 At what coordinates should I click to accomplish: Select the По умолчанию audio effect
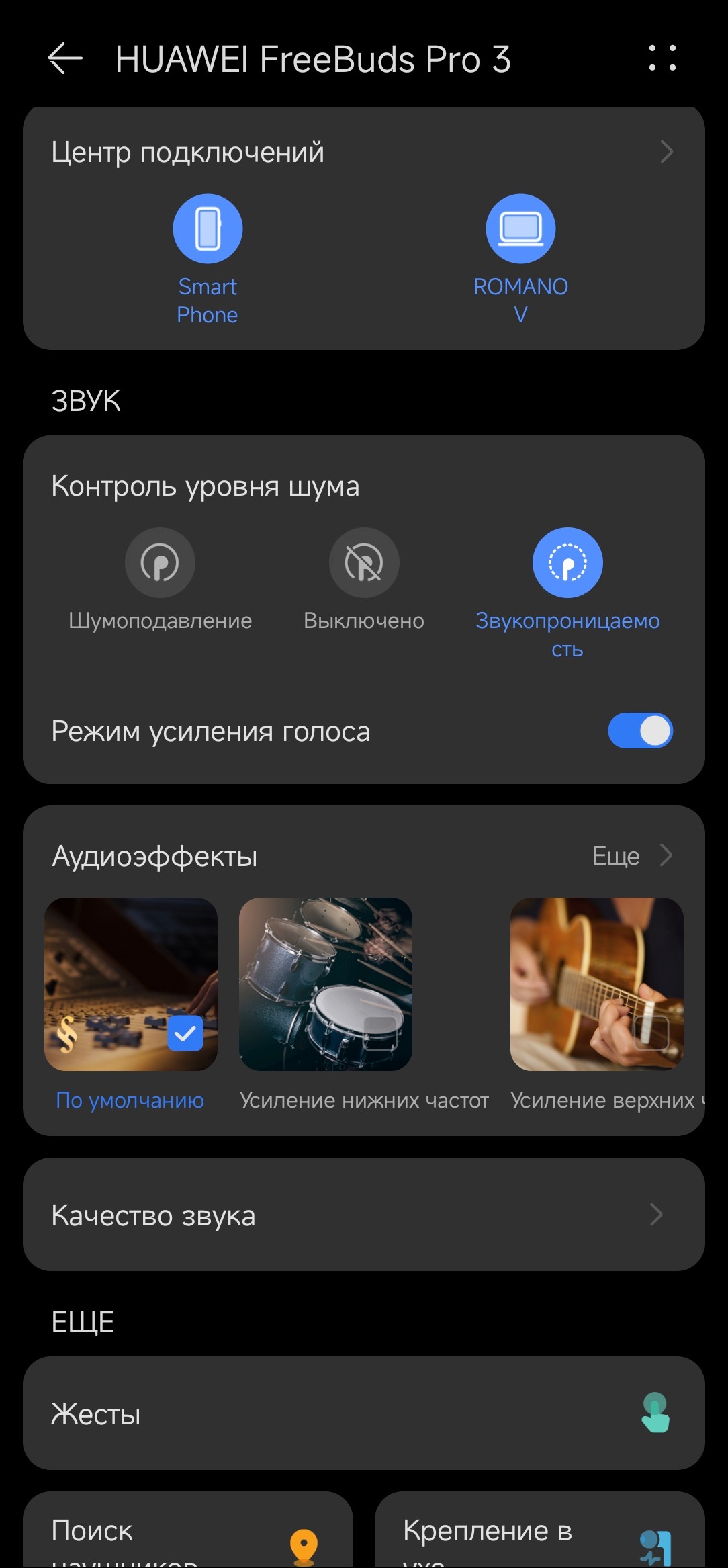pos(131,985)
